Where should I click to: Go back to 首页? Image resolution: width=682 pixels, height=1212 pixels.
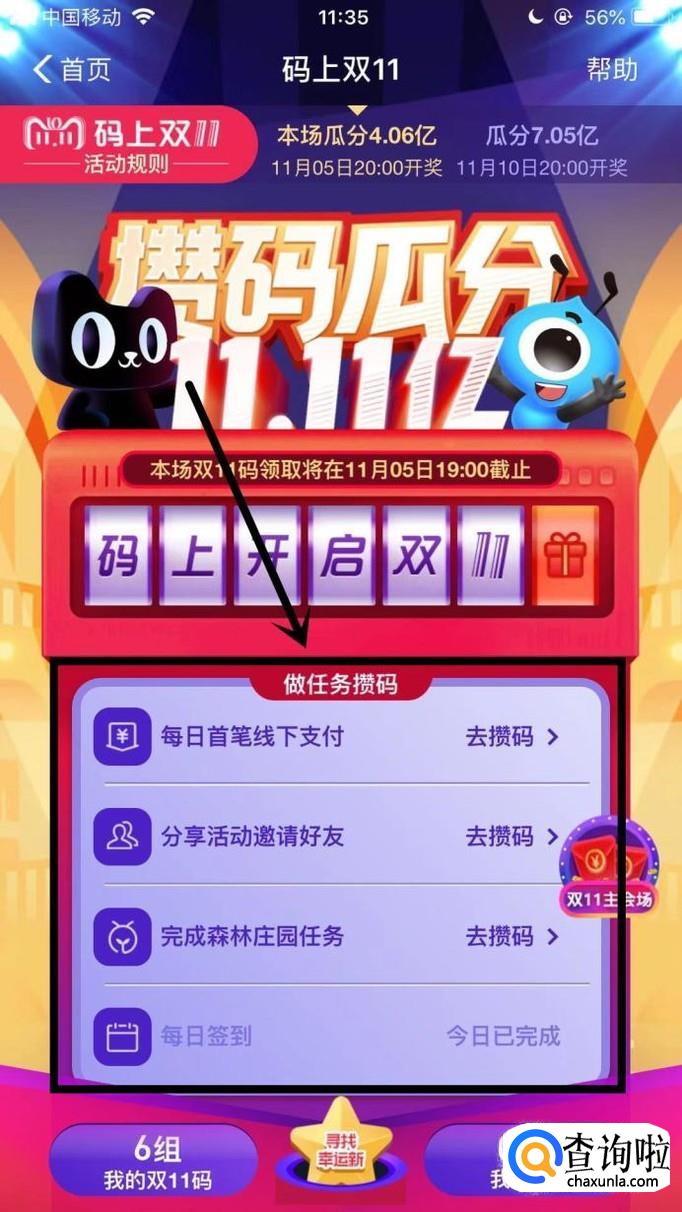click(72, 69)
